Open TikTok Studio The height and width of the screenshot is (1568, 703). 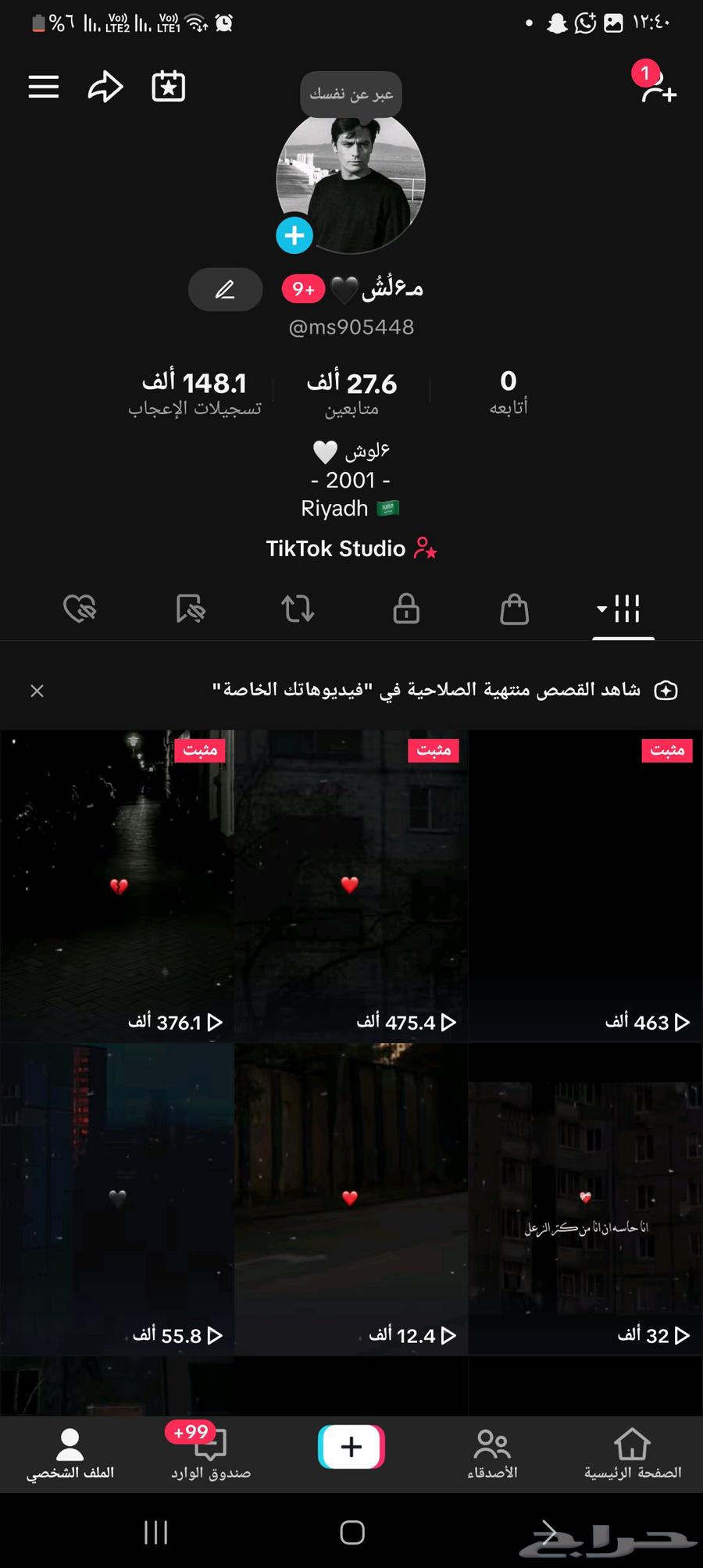coord(351,548)
